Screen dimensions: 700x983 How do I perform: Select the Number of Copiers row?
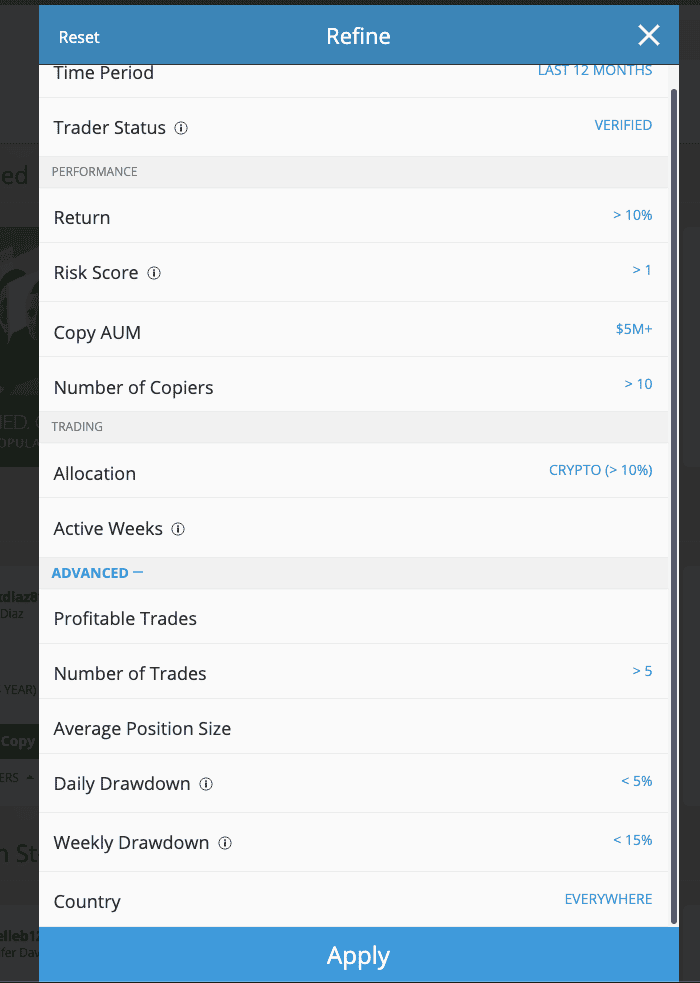[x=352, y=386]
